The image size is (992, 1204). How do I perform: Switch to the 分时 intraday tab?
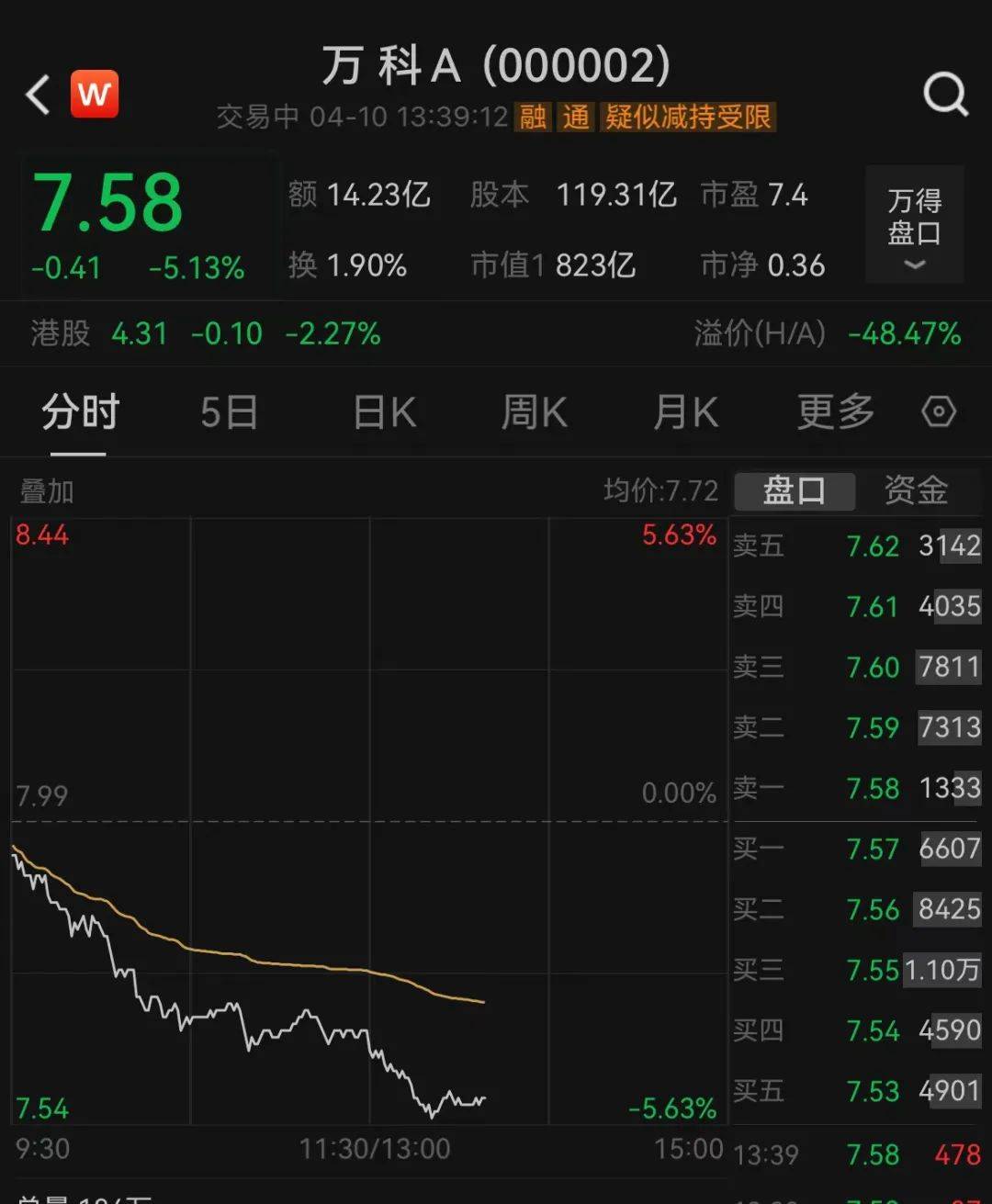(79, 412)
